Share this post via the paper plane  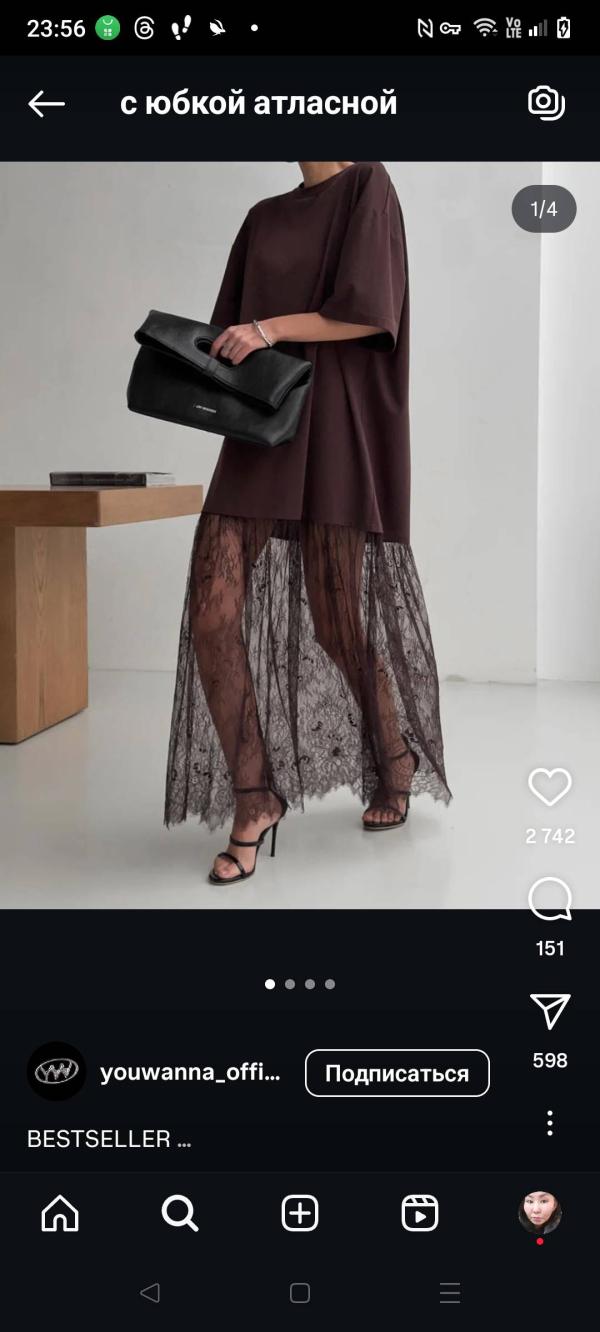pos(550,1012)
